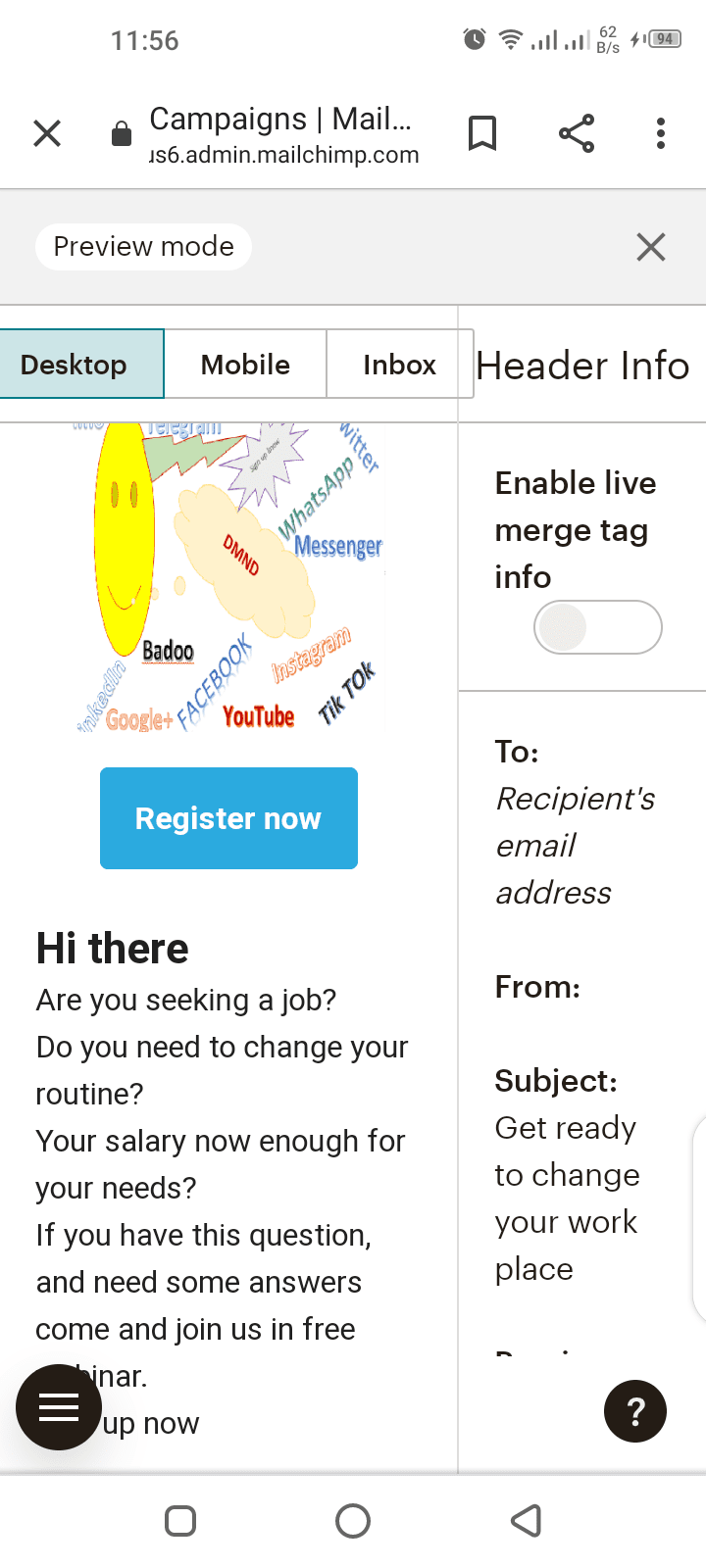Switch to the Mobile preview tab
This screenshot has height=1568, width=706.
pyautogui.click(x=245, y=365)
